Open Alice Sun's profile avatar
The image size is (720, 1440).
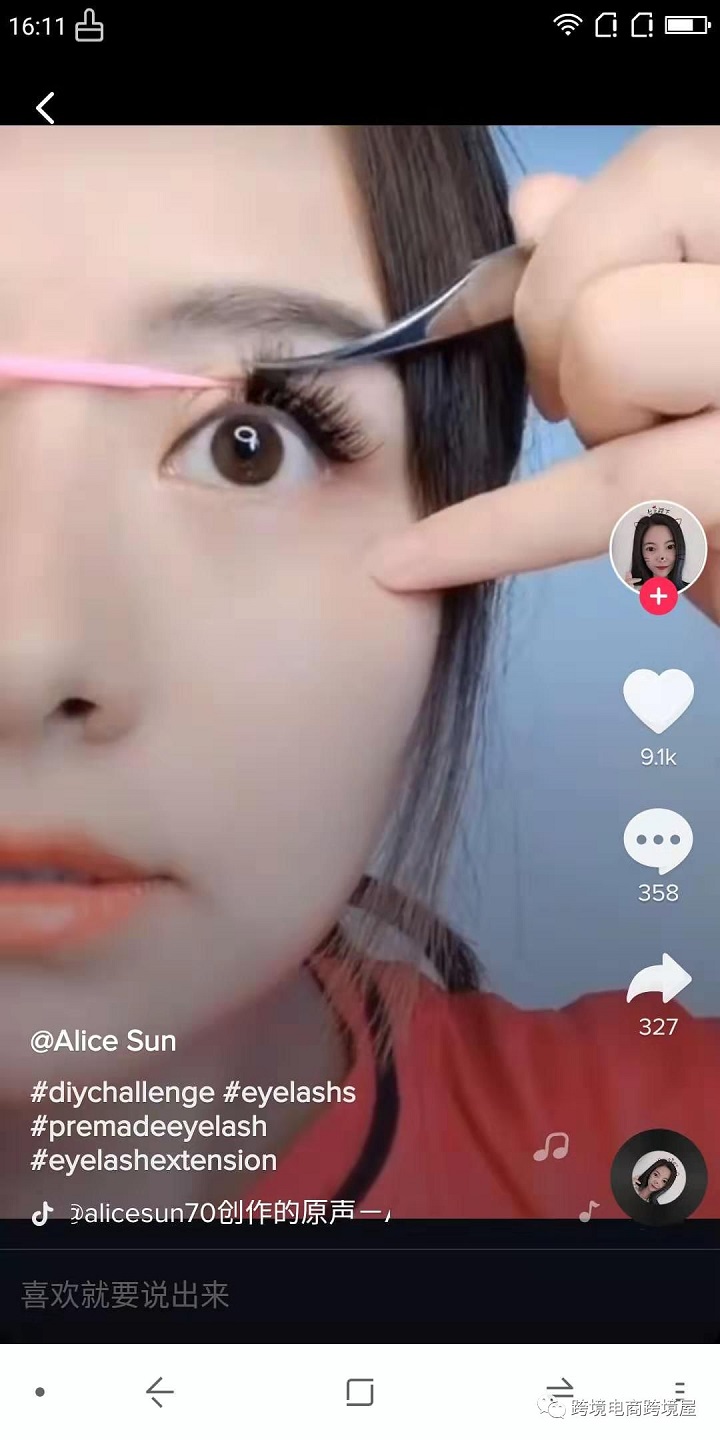[658, 548]
